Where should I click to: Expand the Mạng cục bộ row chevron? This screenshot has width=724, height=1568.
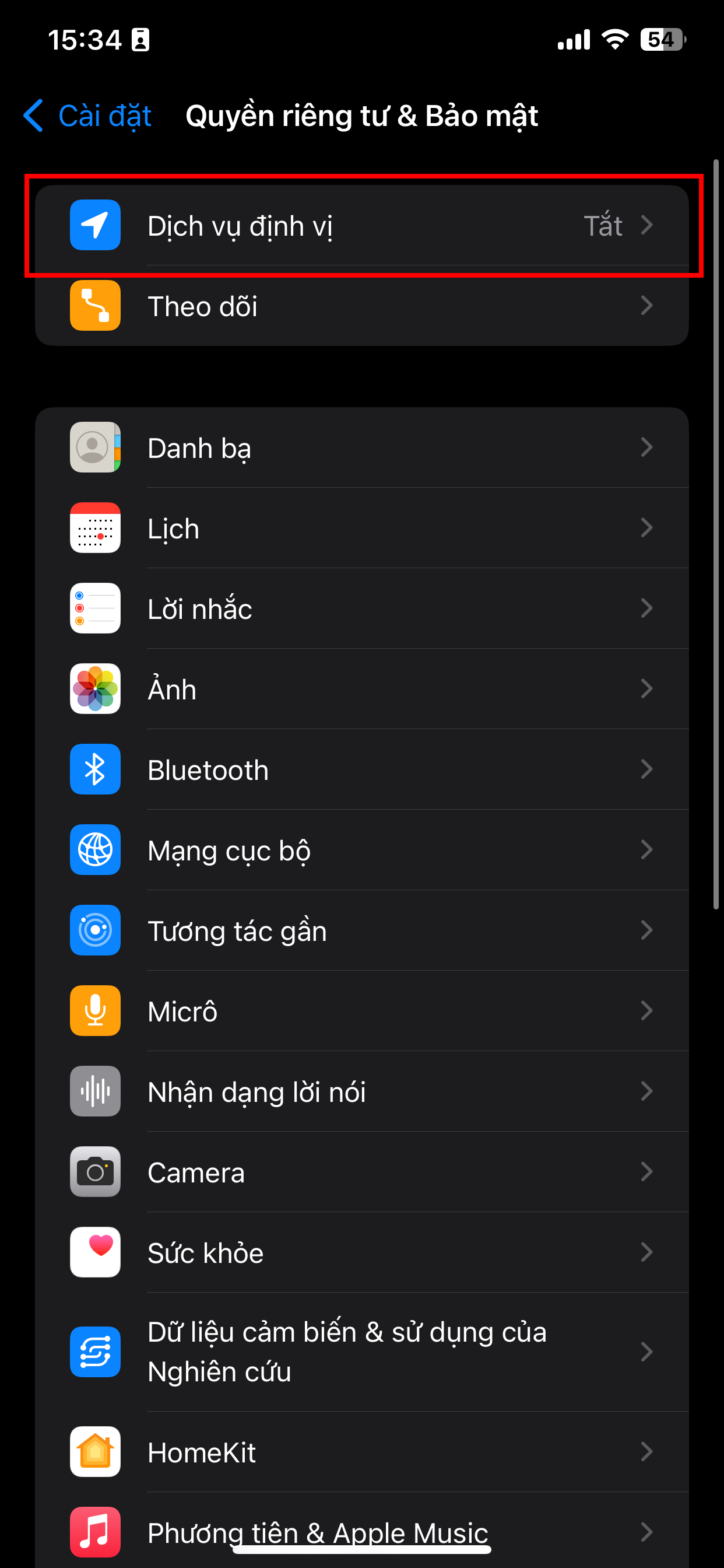click(x=647, y=850)
